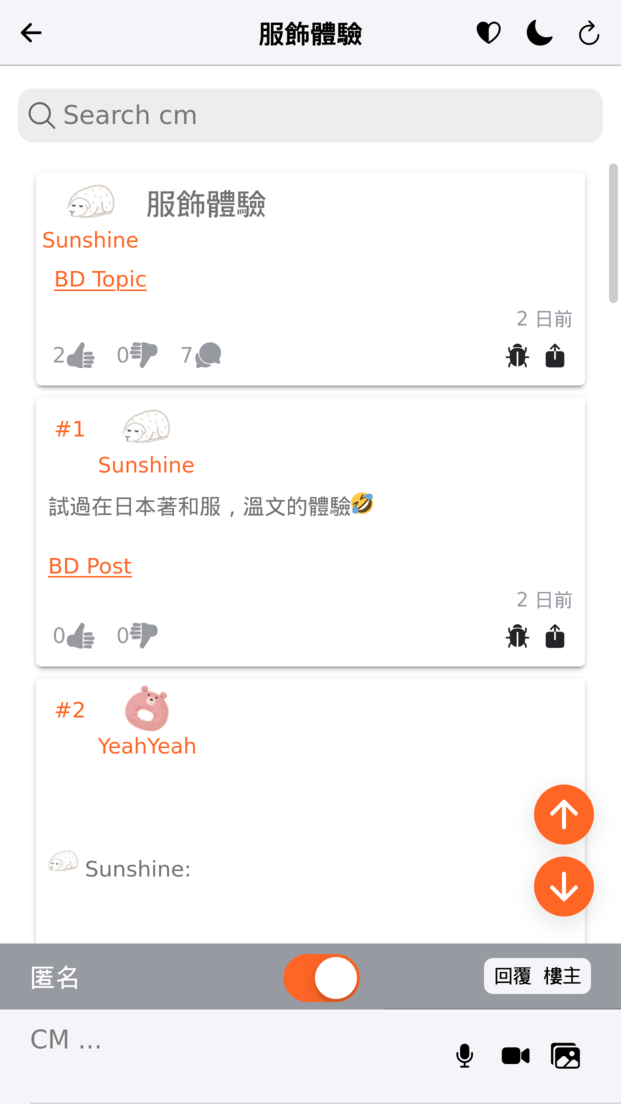The height and width of the screenshot is (1104, 621).
Task: Tap the heart favorite icon in header
Action: tap(488, 32)
